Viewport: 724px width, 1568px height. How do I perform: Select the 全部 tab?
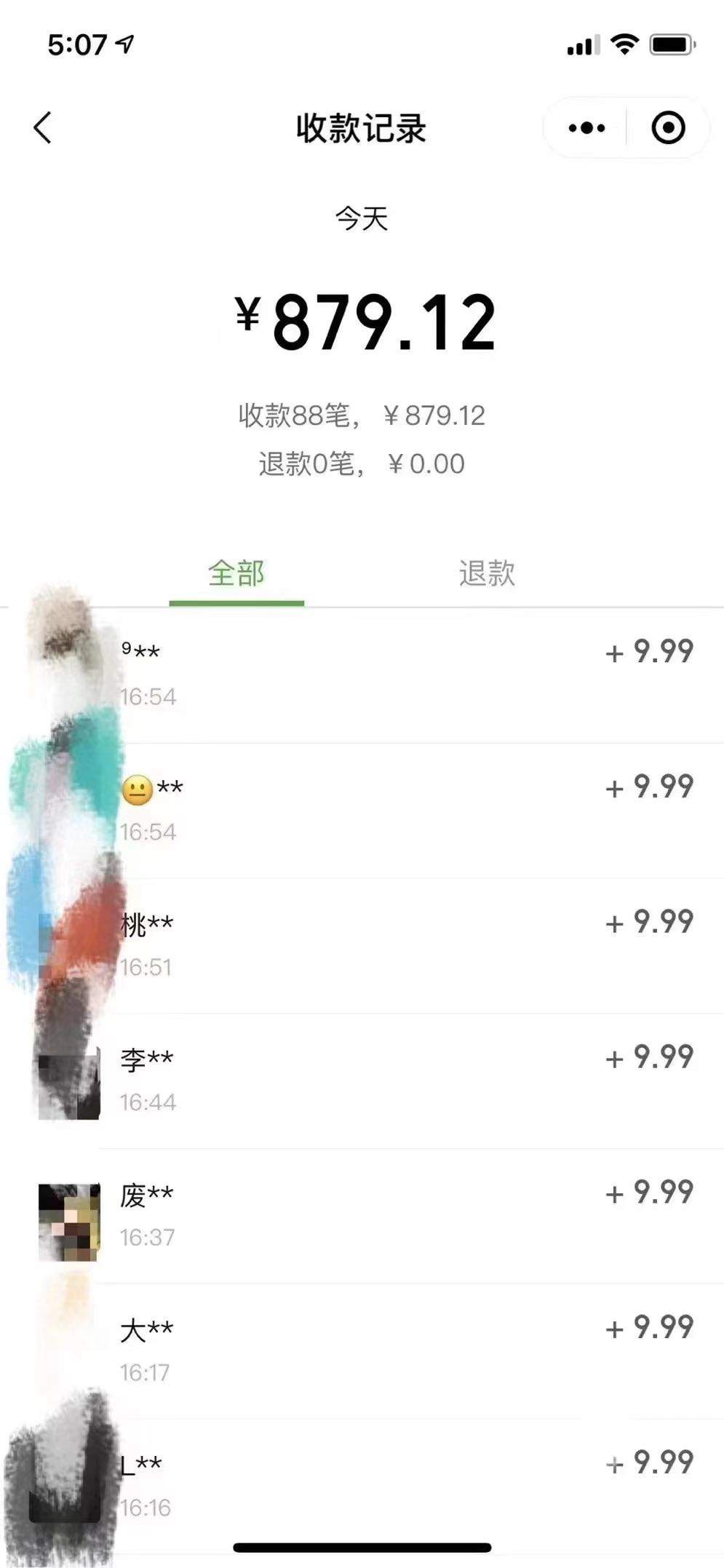pos(236,573)
